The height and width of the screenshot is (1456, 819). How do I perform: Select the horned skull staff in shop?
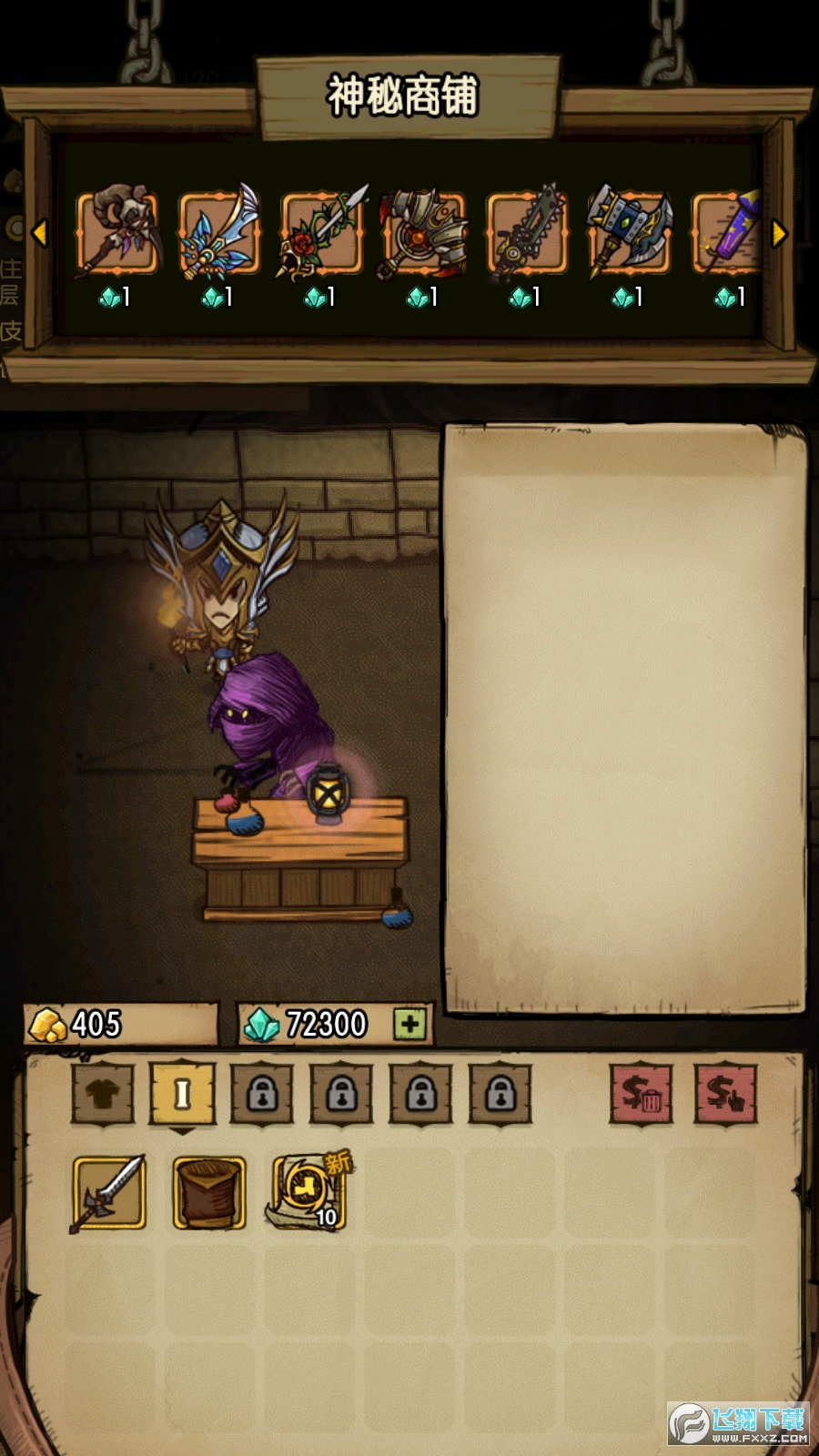116,234
